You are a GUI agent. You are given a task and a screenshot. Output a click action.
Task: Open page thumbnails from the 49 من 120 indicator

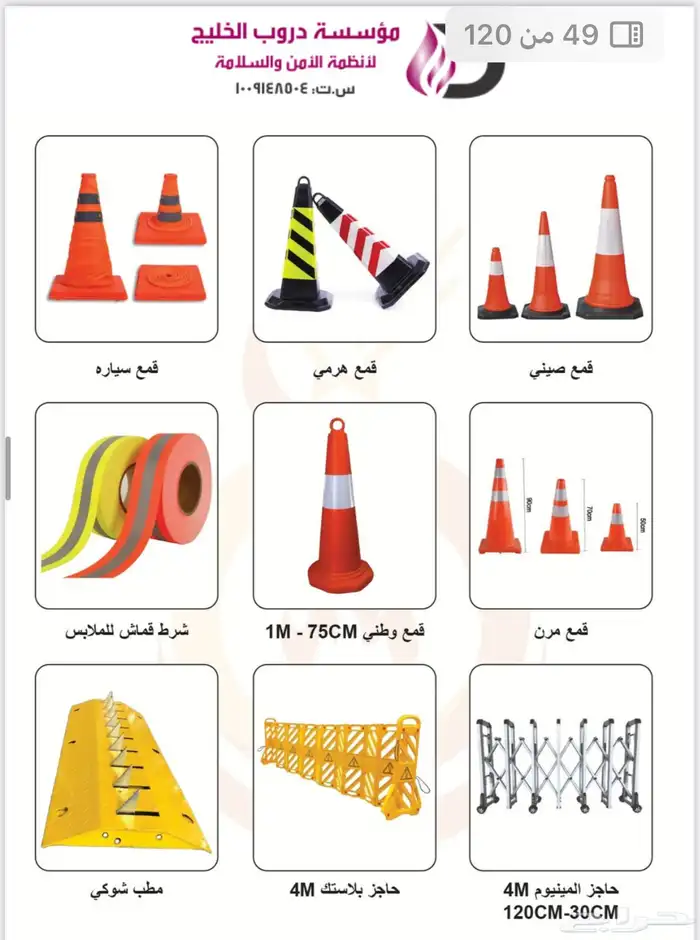625,36
